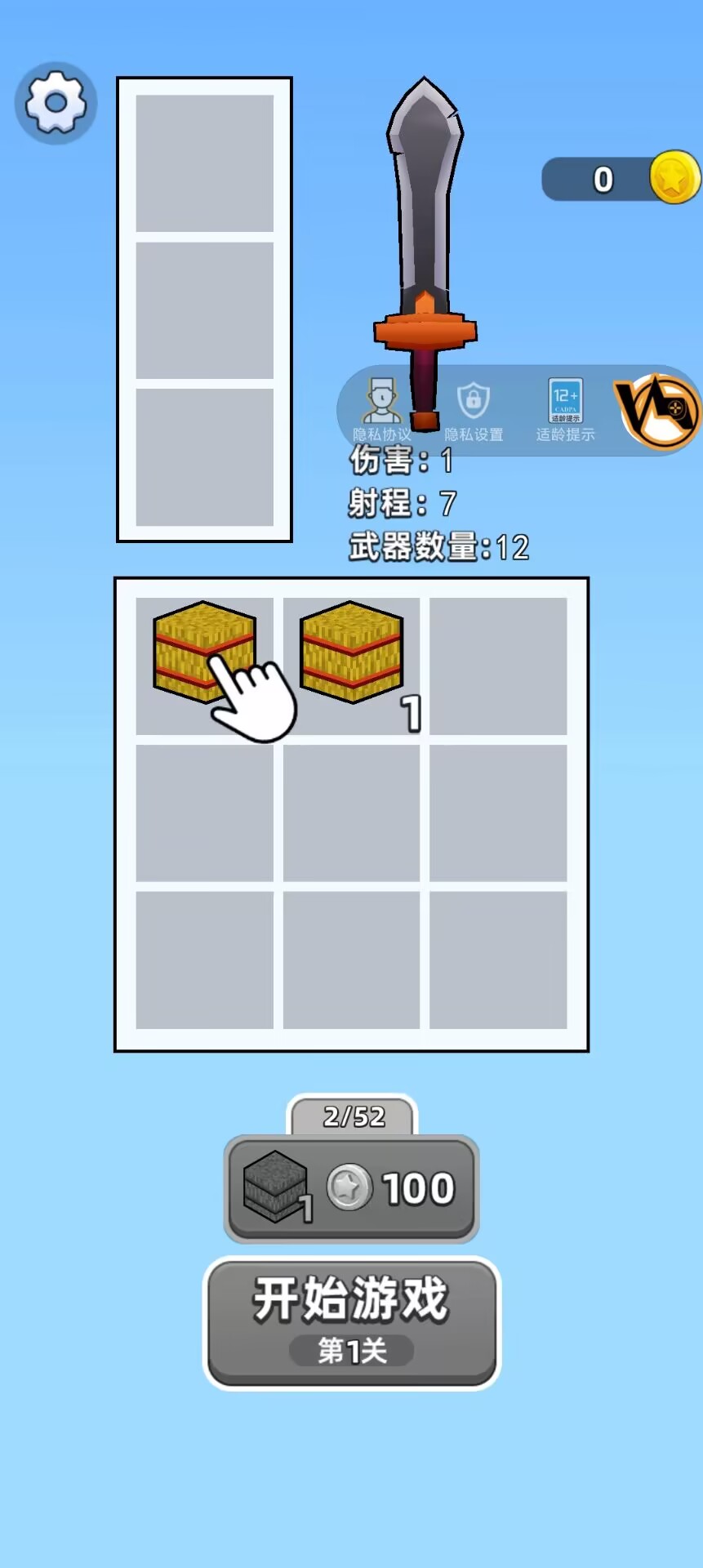703x1568 pixels.
Task: Buy a block for 100 coins
Action: 351,1188
